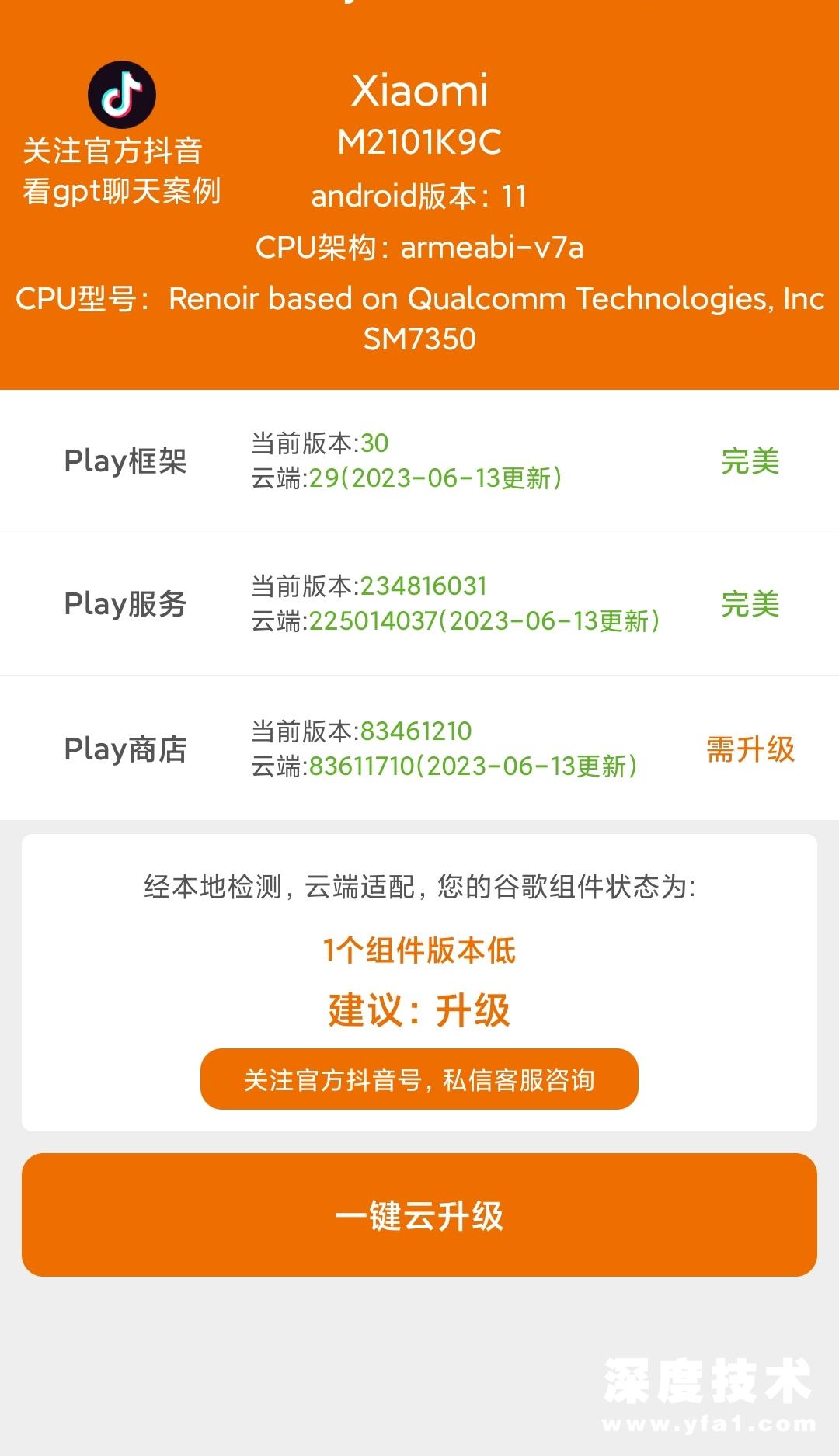Open the Play服务 row
This screenshot has height=1456, width=839.
click(419, 603)
